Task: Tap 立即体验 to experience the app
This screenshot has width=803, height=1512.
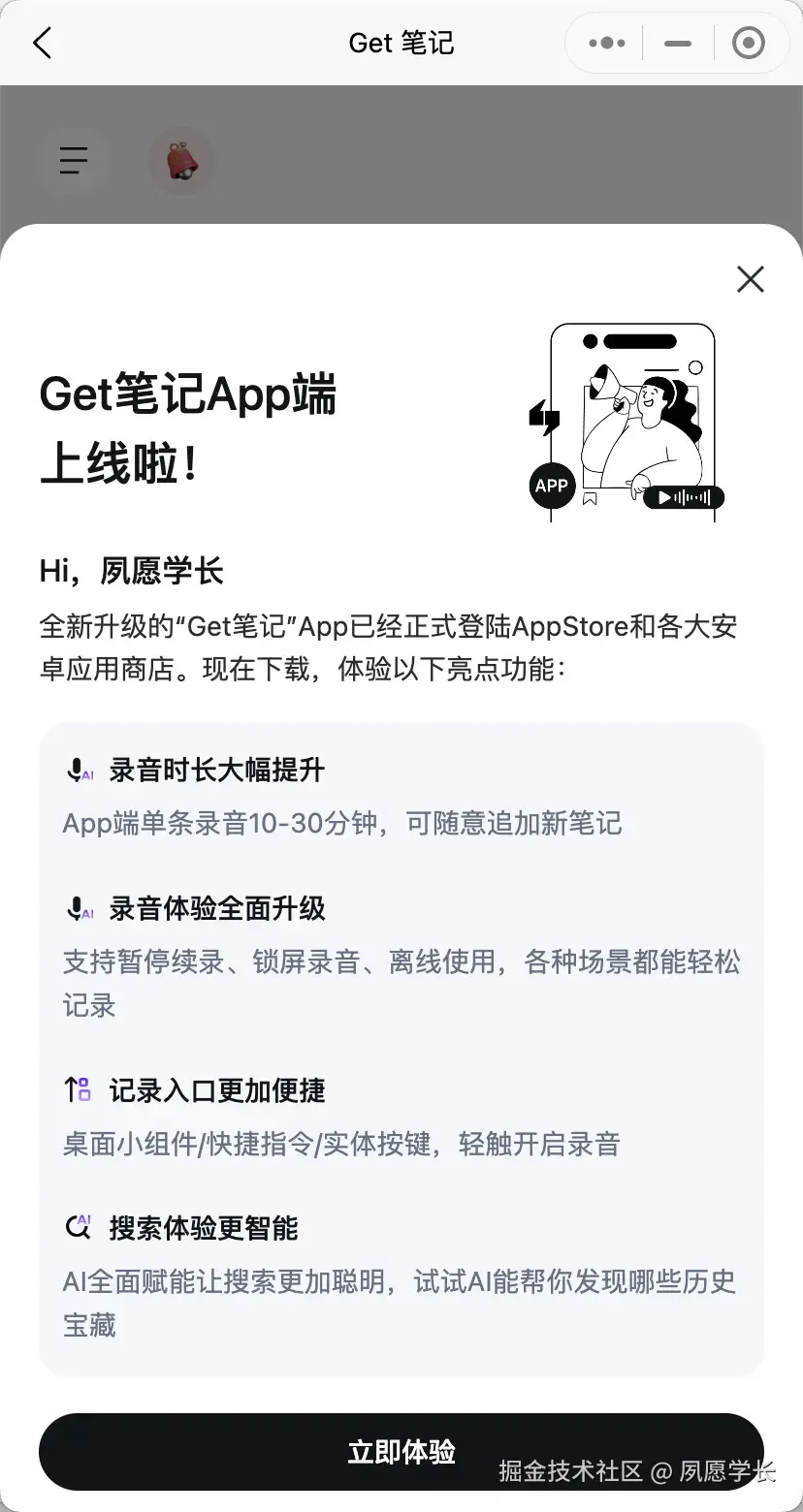Action: coord(401,1451)
